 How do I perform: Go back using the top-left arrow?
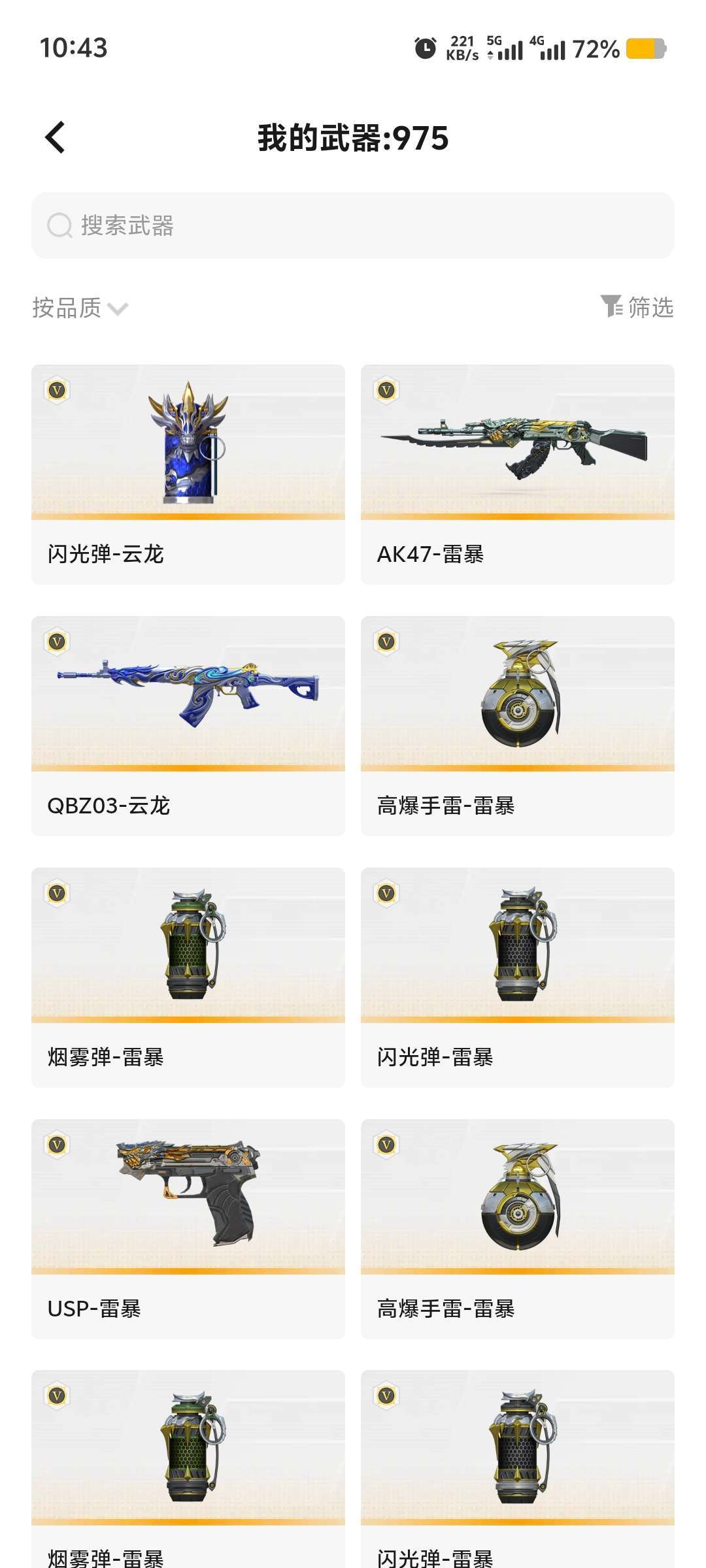pyautogui.click(x=56, y=138)
